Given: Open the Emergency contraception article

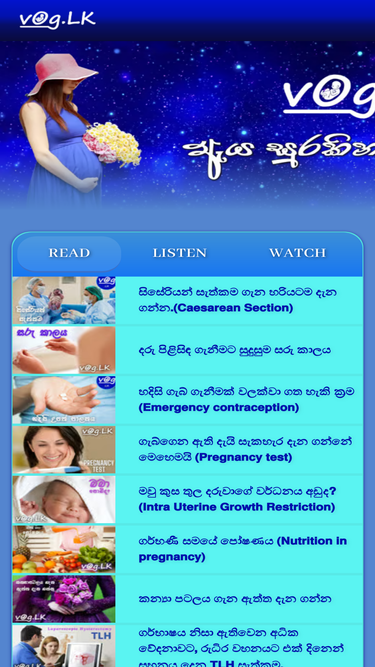Looking at the screenshot, I should pos(188,400).
